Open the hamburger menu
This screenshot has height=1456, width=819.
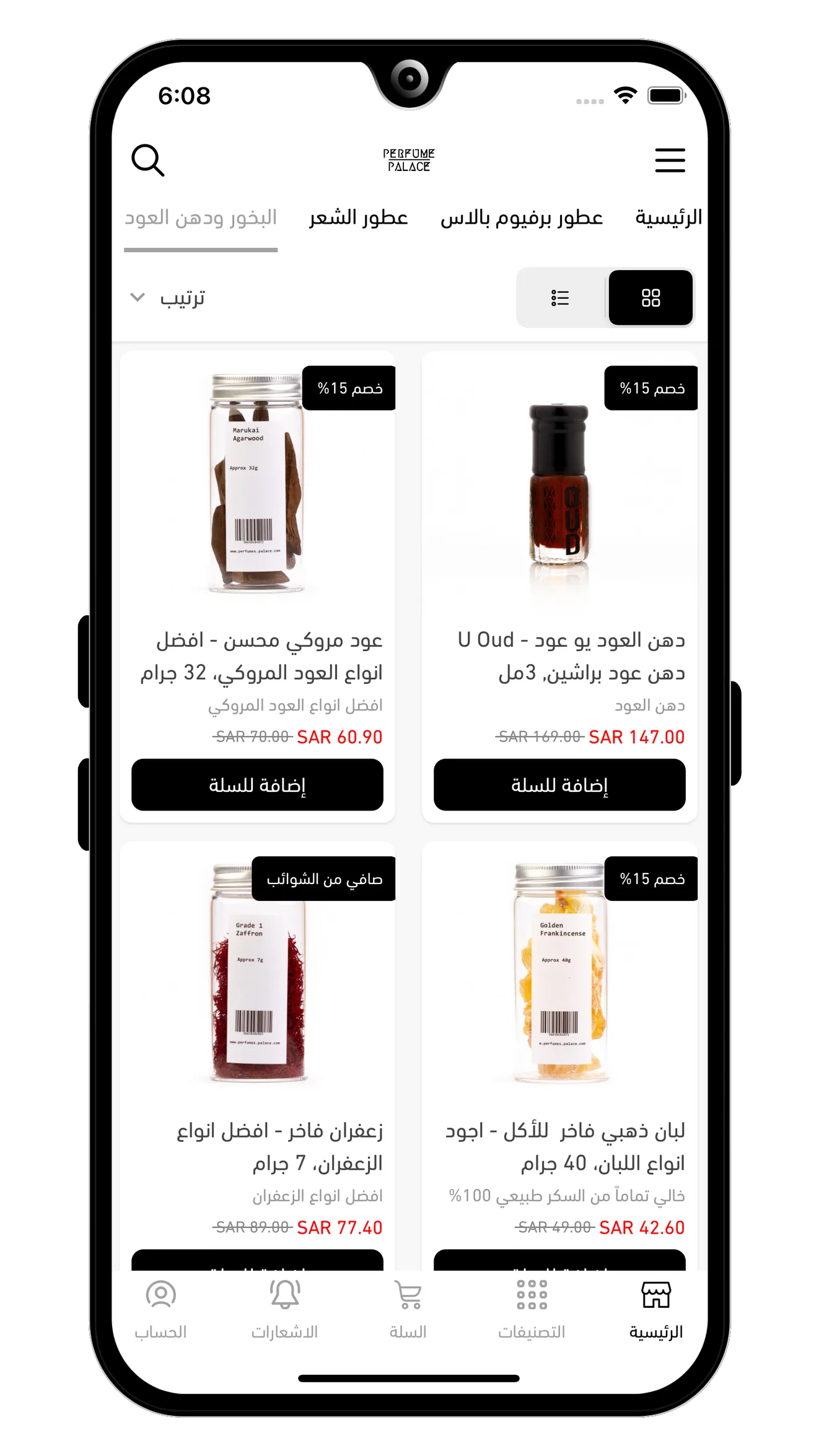click(x=670, y=160)
